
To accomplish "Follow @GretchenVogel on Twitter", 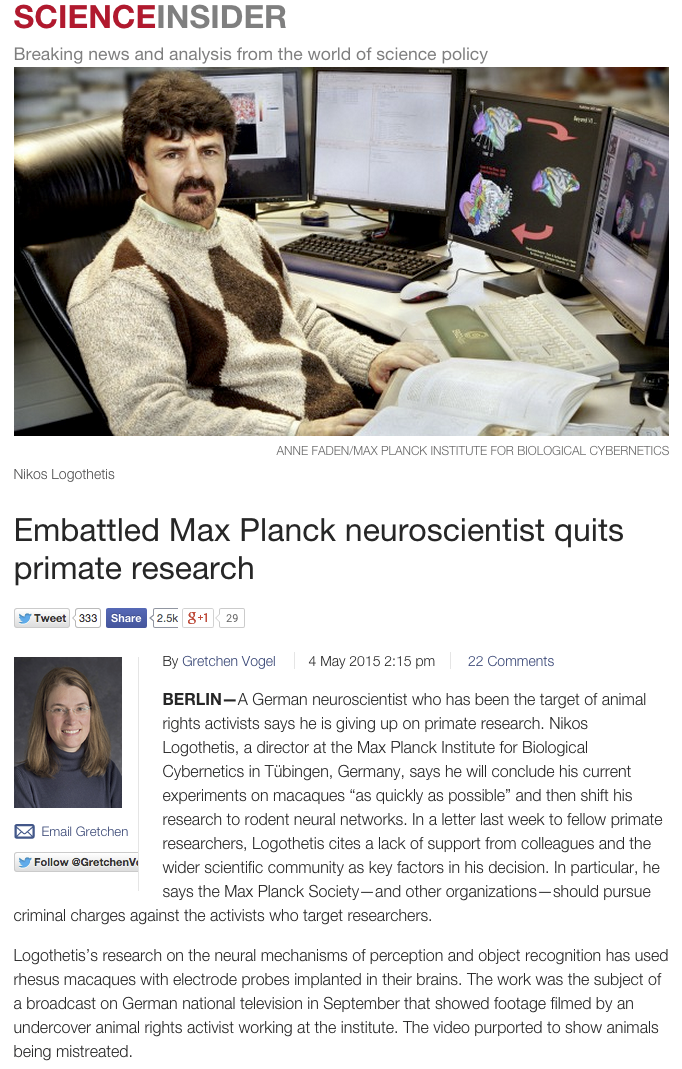I will point(76,862).
